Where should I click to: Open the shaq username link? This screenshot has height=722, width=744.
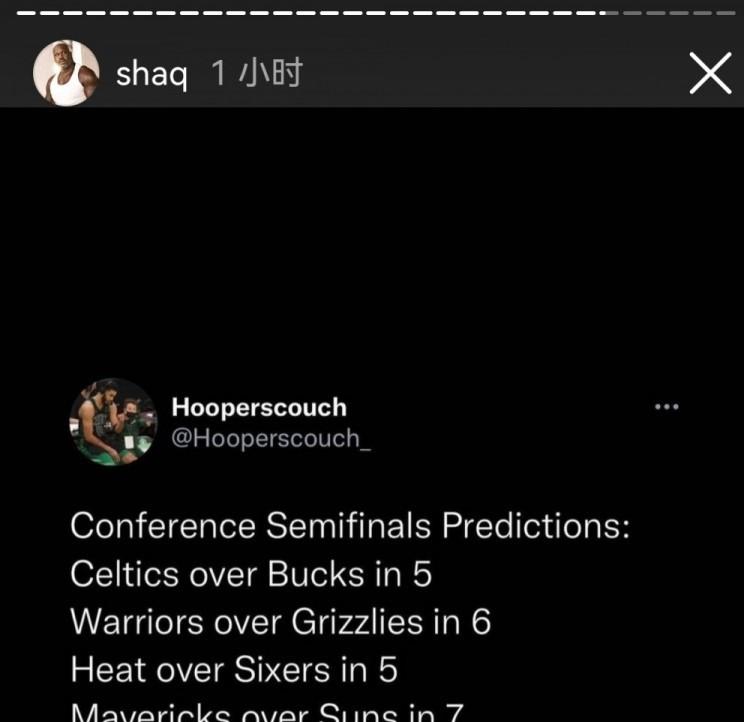pyautogui.click(x=151, y=74)
